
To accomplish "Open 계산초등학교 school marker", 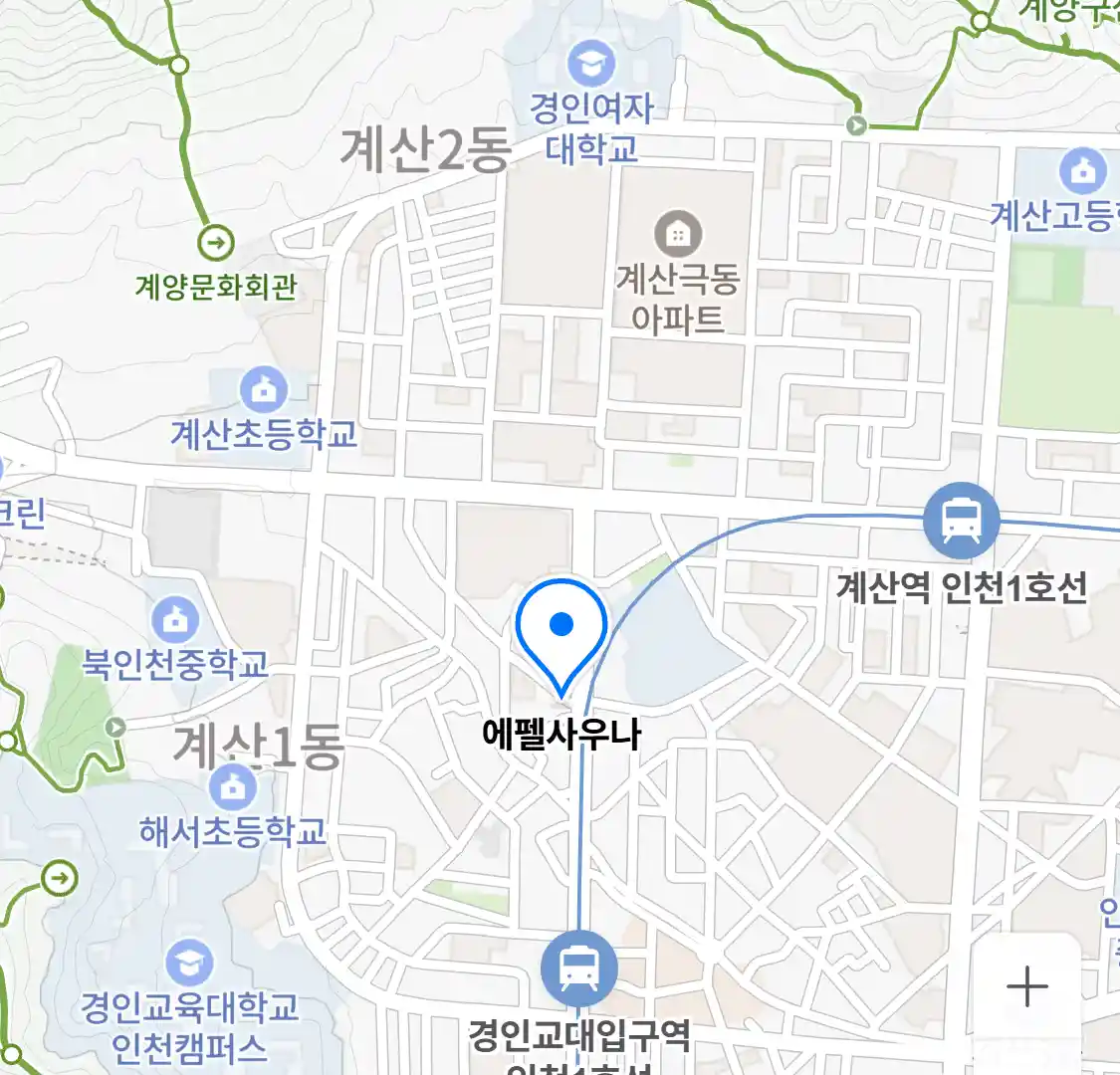I will [x=263, y=390].
